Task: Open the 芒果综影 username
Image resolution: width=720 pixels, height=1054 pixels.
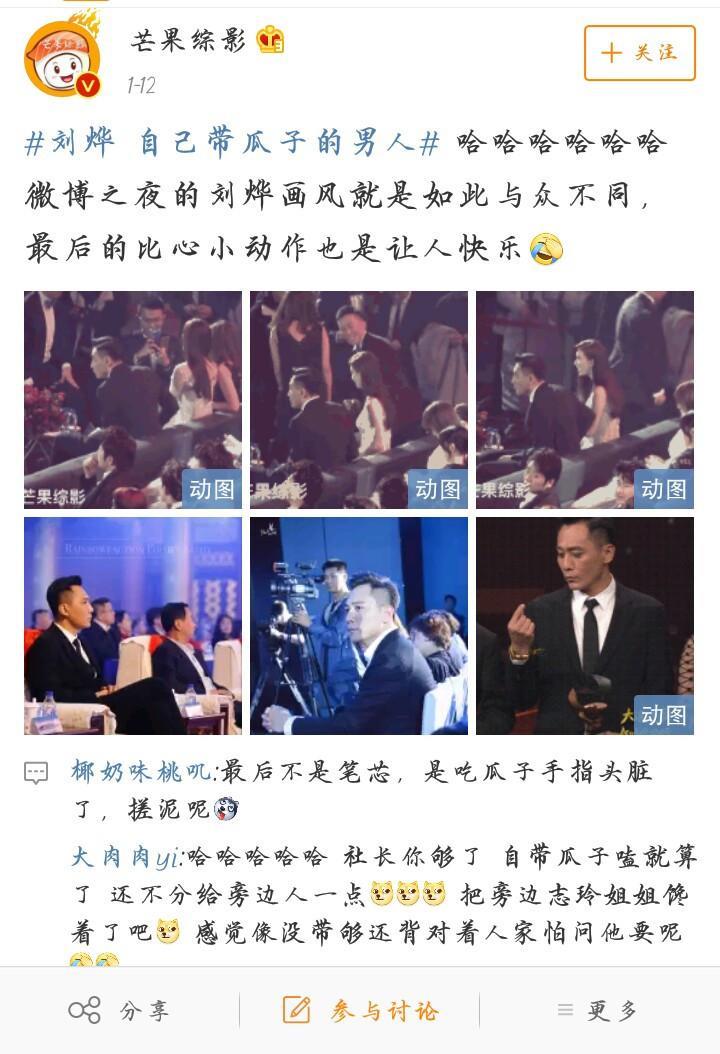Action: tap(188, 40)
